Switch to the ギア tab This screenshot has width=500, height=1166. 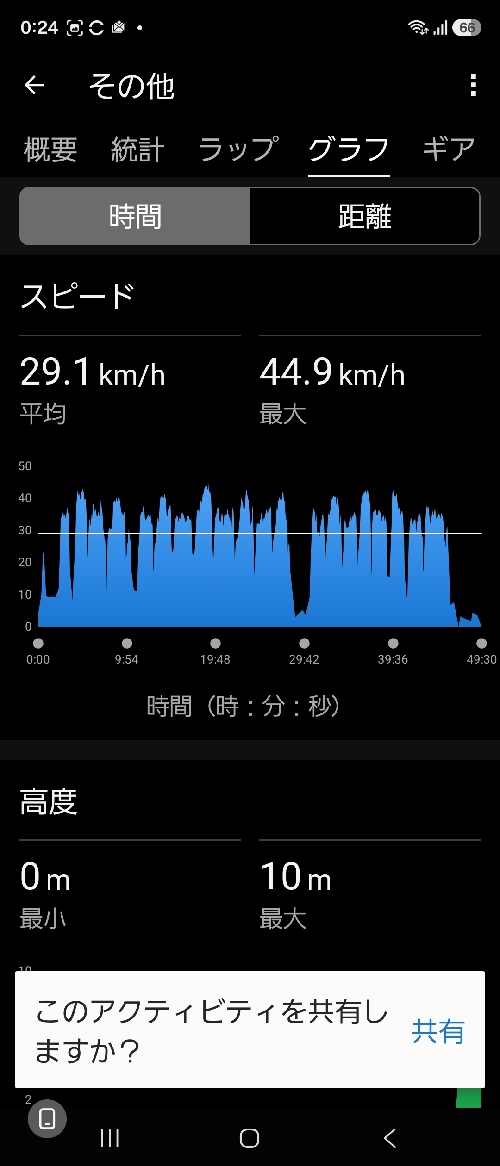[449, 149]
